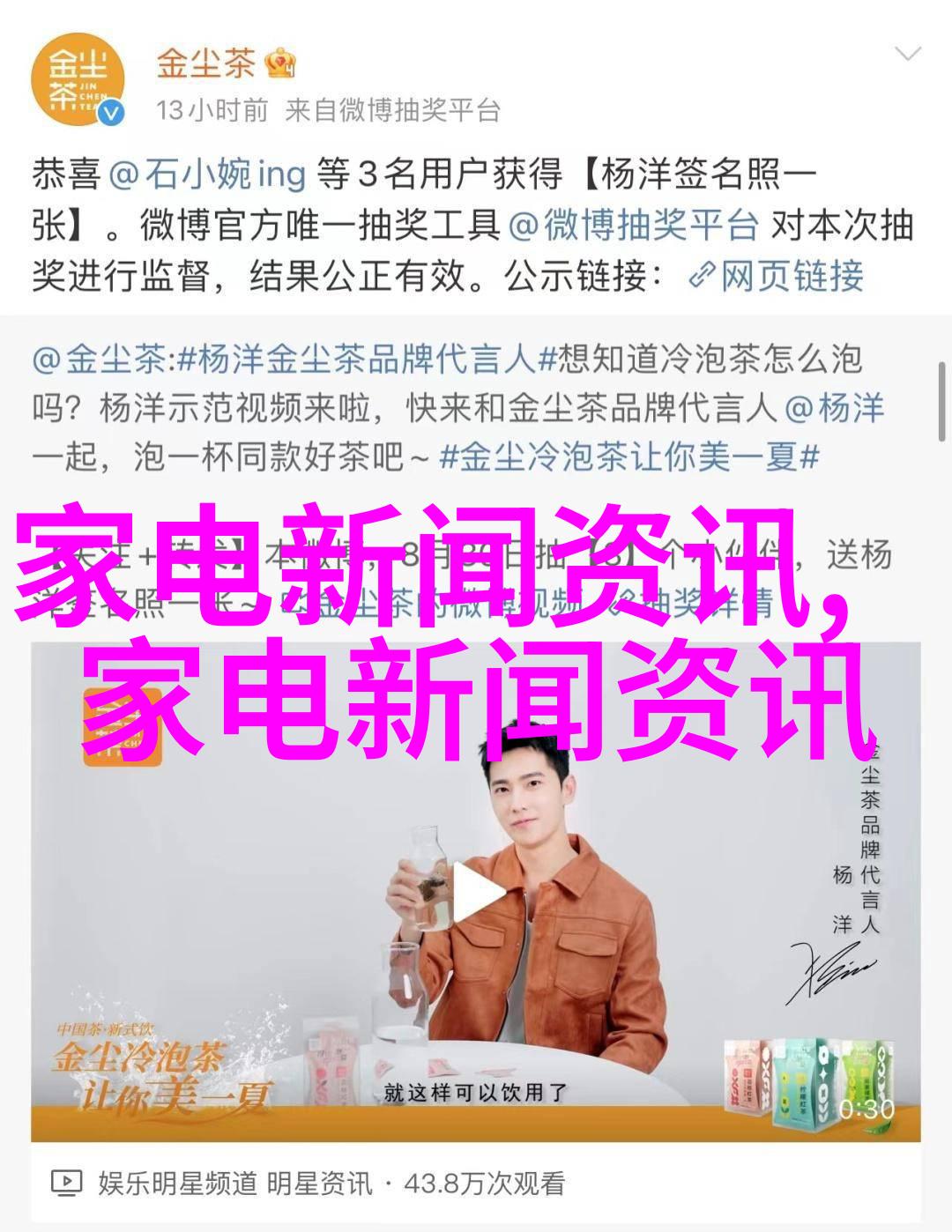Open @杨洋 mention in reposted text

point(834,409)
